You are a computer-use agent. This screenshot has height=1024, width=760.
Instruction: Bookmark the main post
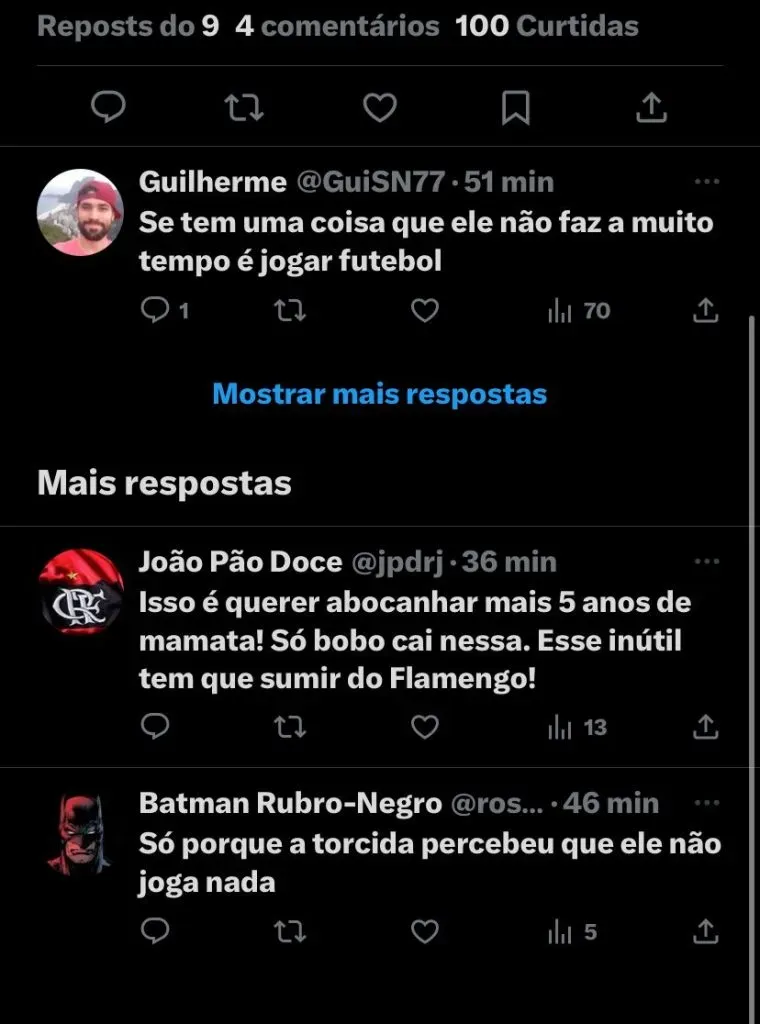coord(515,107)
